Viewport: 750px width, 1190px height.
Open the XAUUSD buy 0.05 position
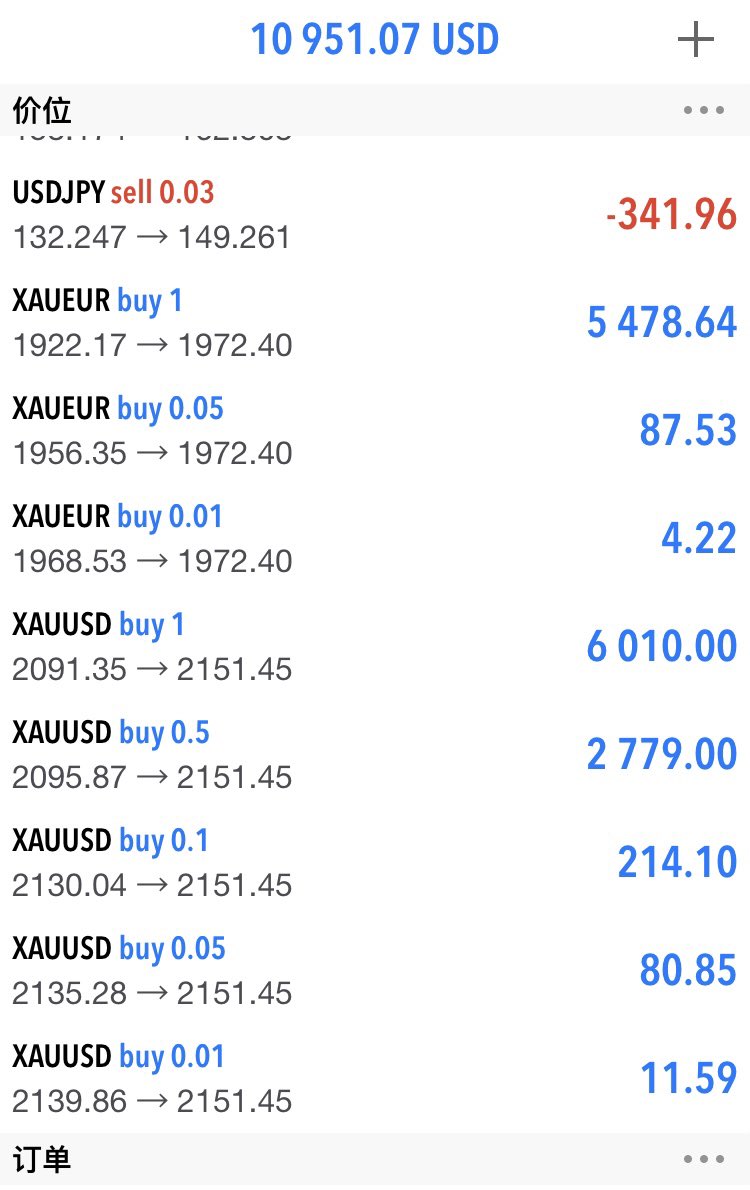[374, 971]
